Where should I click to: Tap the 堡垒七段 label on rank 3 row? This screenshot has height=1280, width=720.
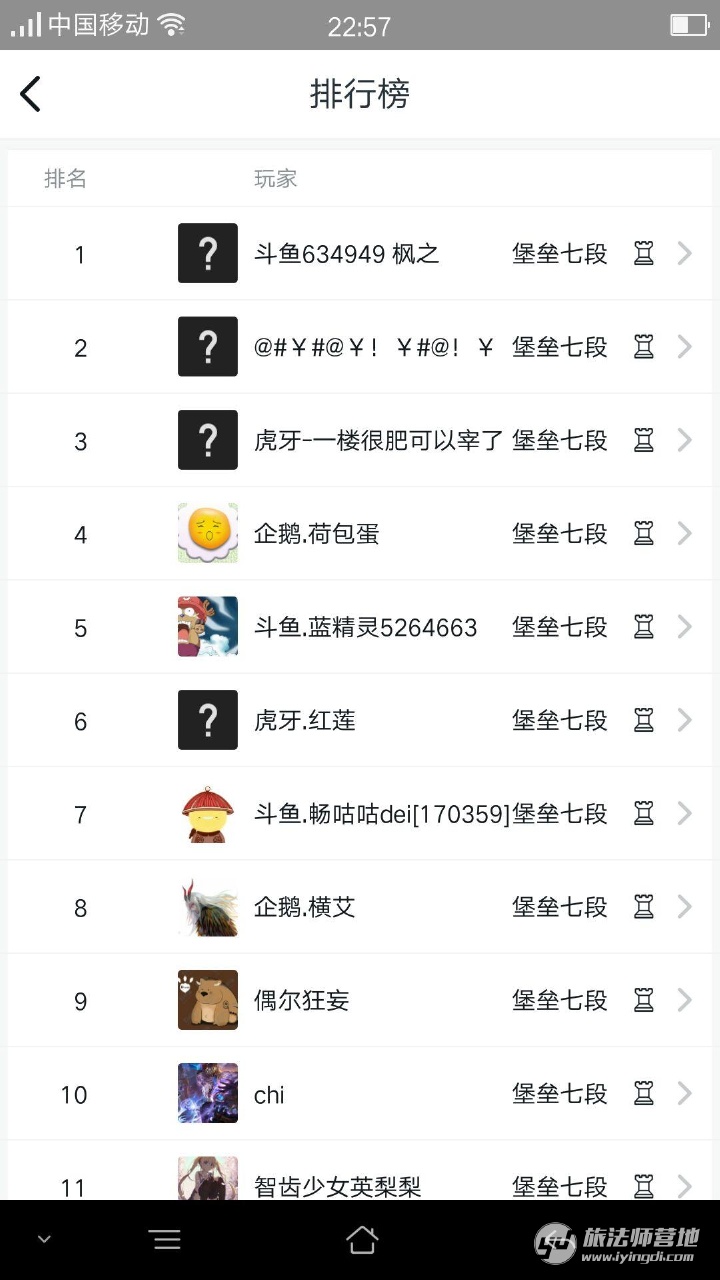(x=559, y=440)
